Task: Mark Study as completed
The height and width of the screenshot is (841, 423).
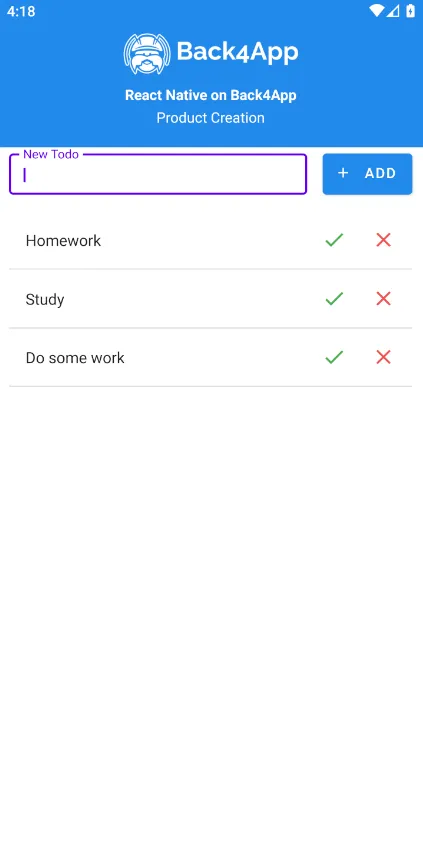Action: [334, 299]
